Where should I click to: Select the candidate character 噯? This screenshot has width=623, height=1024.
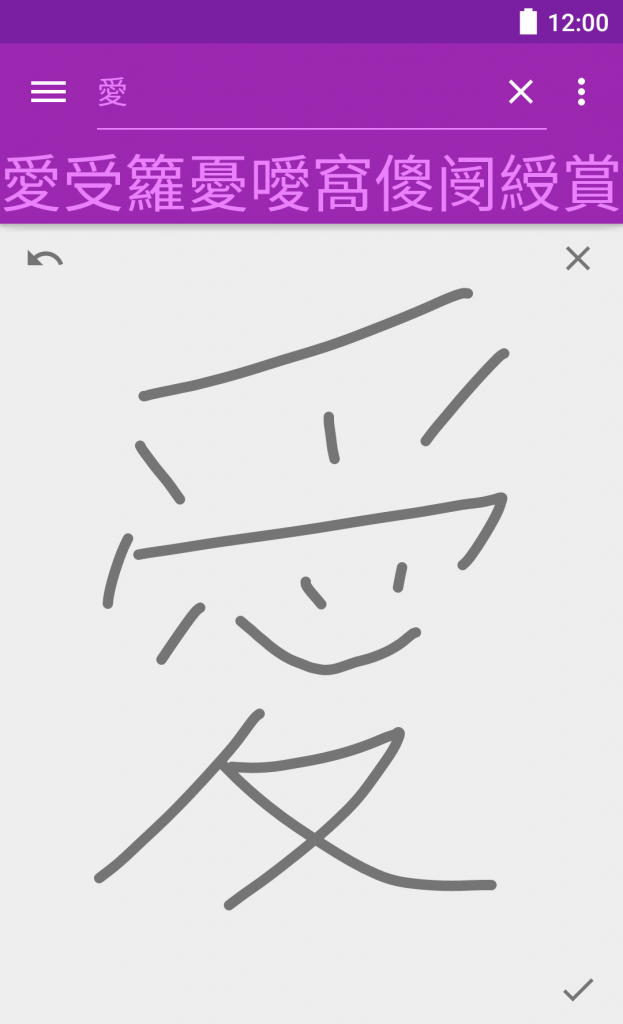coord(281,186)
